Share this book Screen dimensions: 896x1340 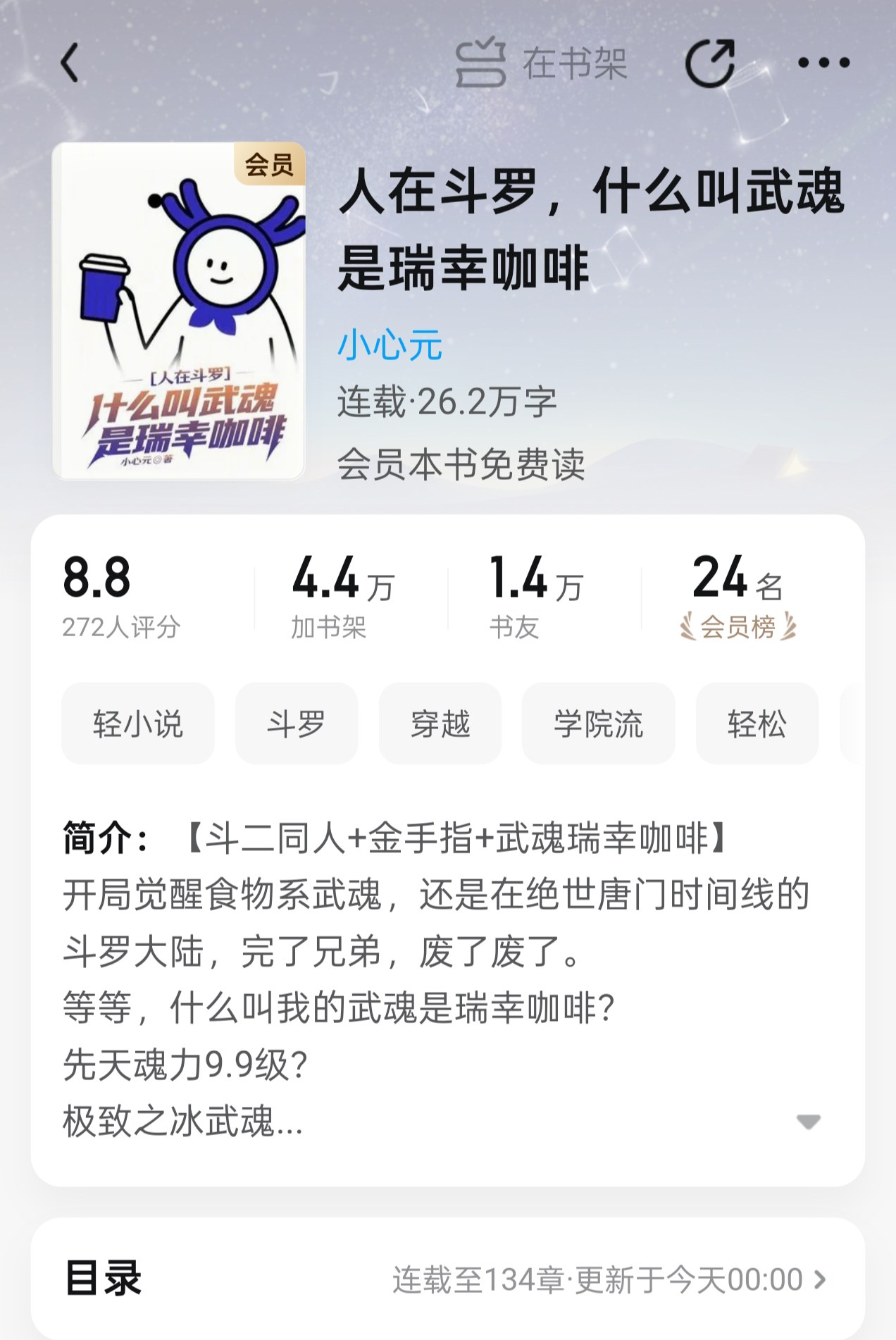click(x=710, y=63)
